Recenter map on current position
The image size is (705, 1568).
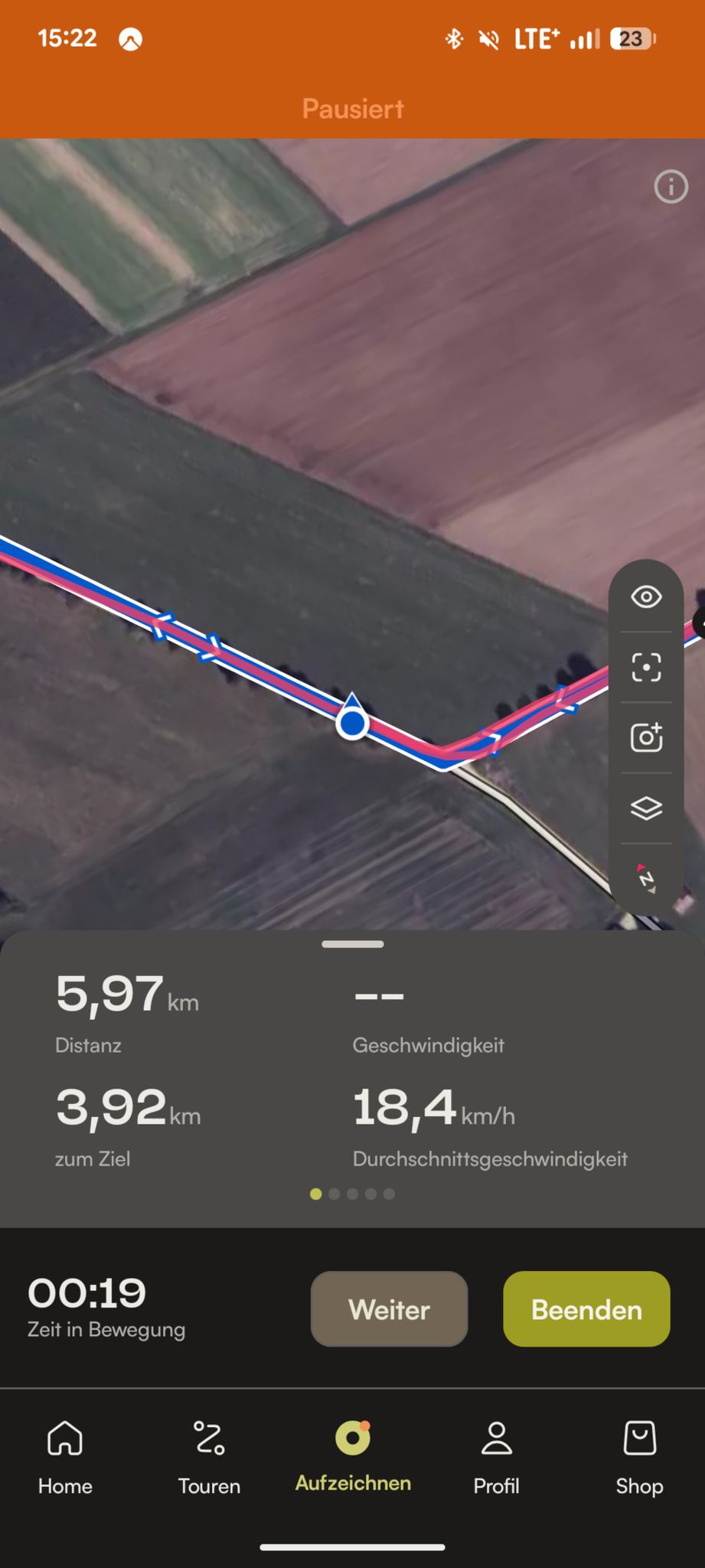point(646,667)
